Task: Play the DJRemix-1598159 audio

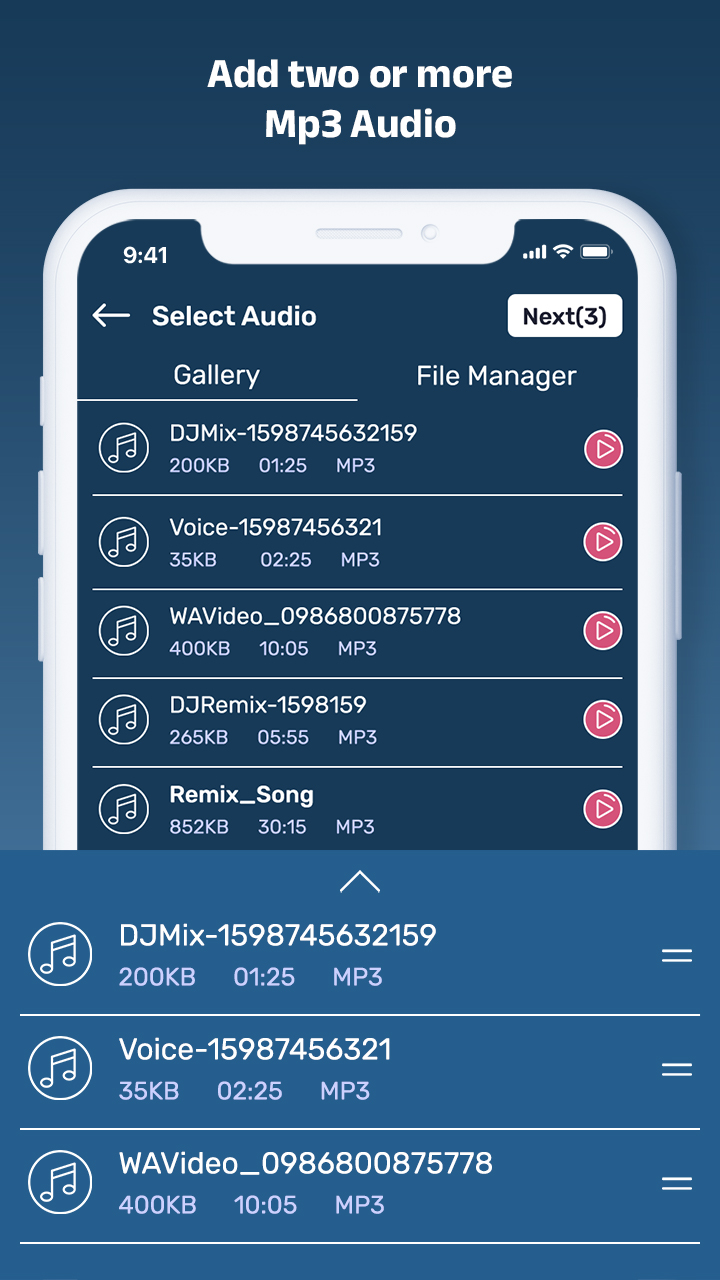Action: 602,720
